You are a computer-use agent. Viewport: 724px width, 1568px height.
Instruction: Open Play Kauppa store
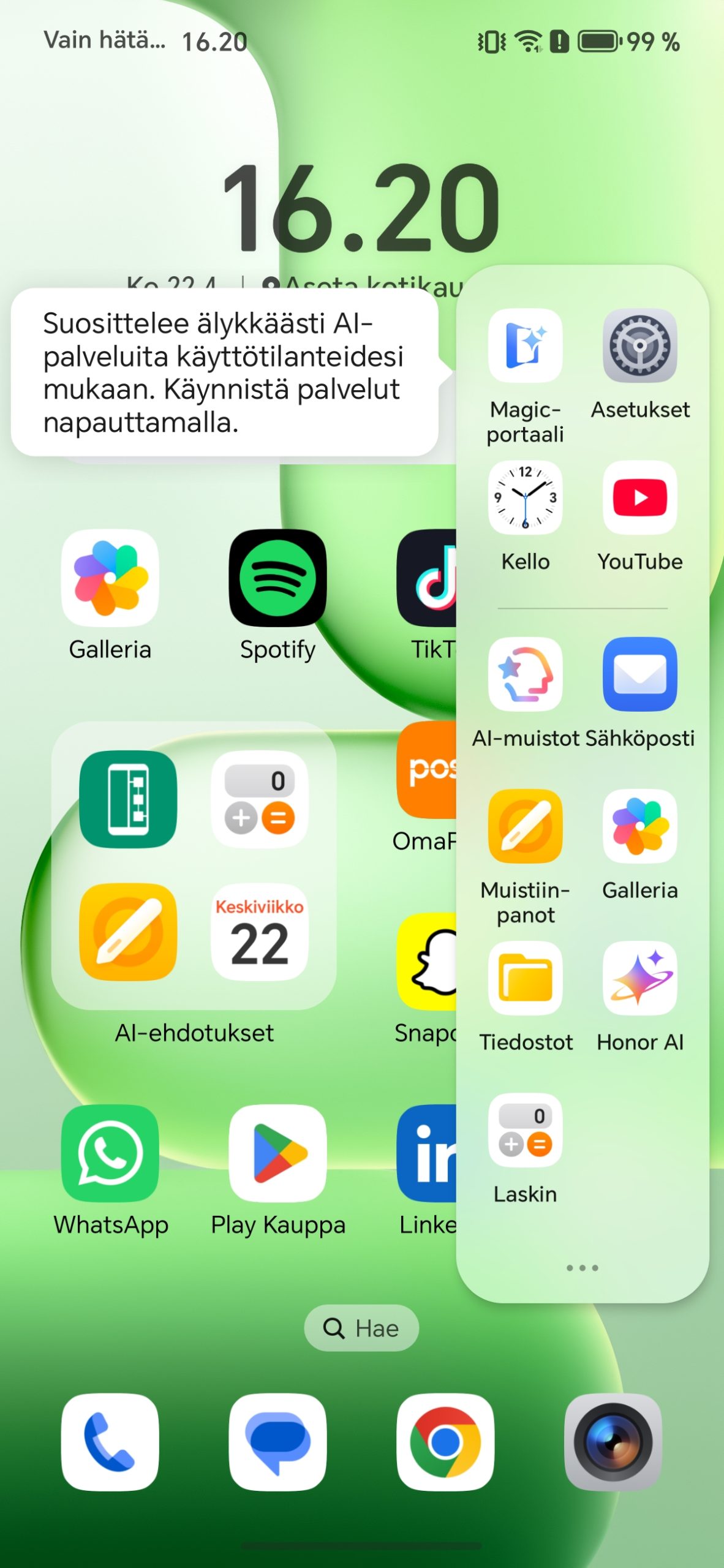[277, 1153]
